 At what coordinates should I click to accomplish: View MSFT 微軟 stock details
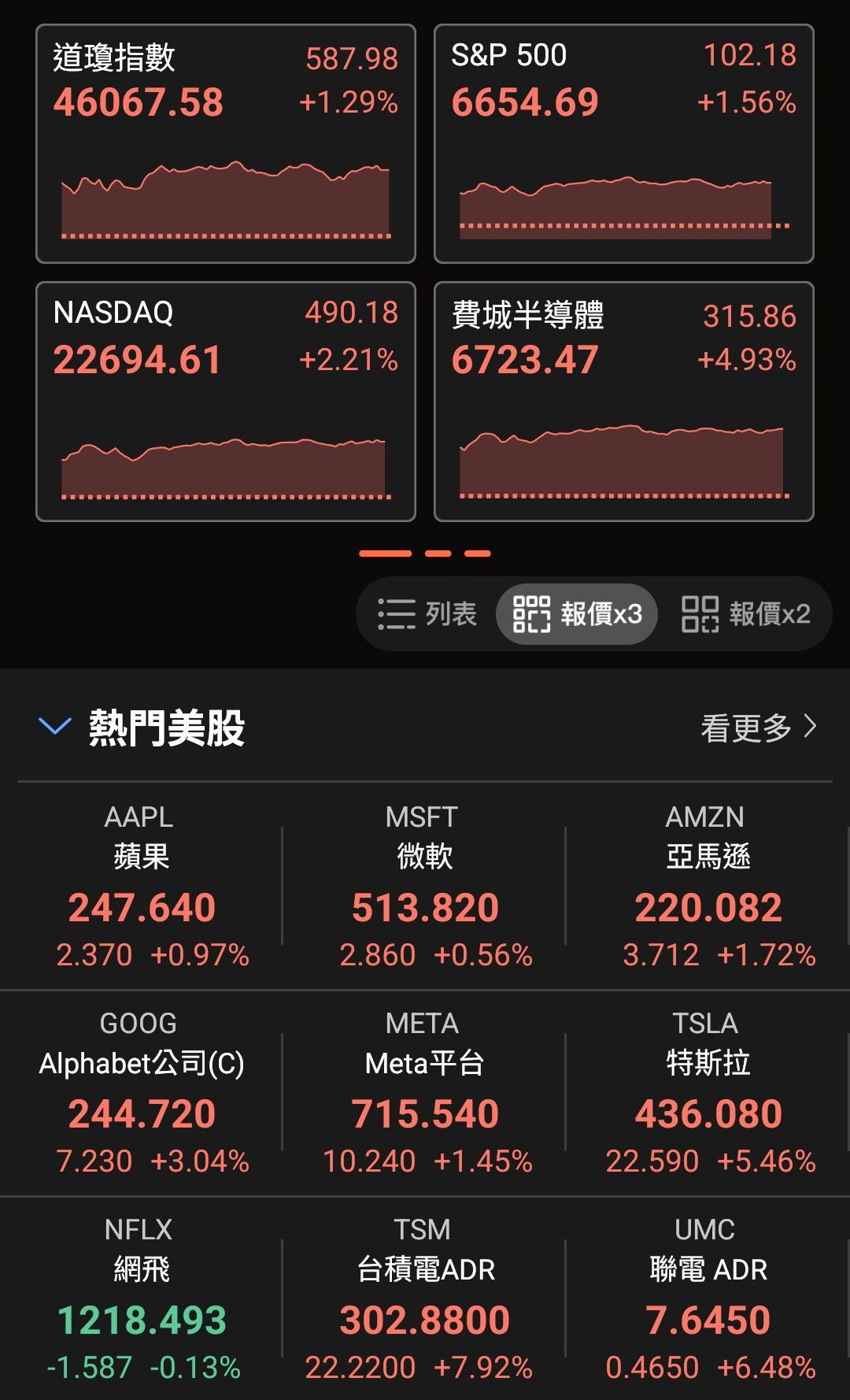click(424, 886)
